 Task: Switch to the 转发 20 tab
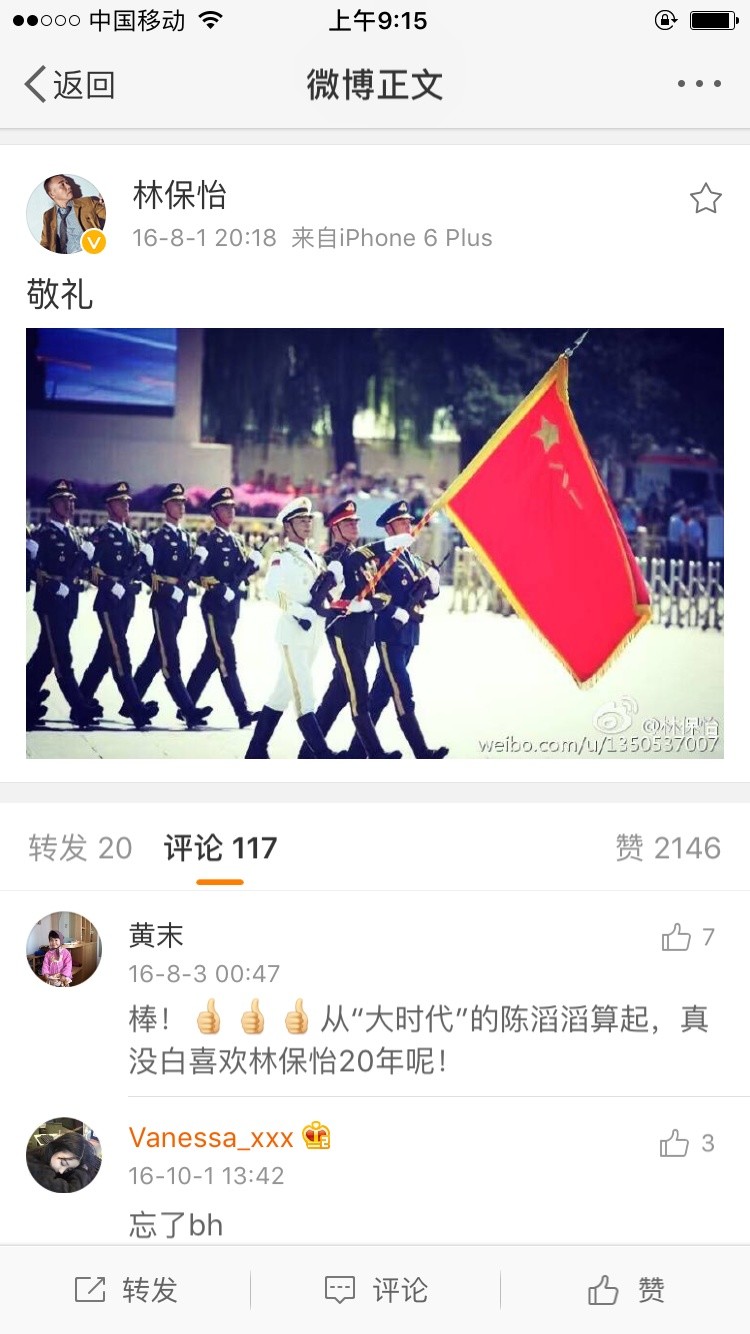coord(80,848)
